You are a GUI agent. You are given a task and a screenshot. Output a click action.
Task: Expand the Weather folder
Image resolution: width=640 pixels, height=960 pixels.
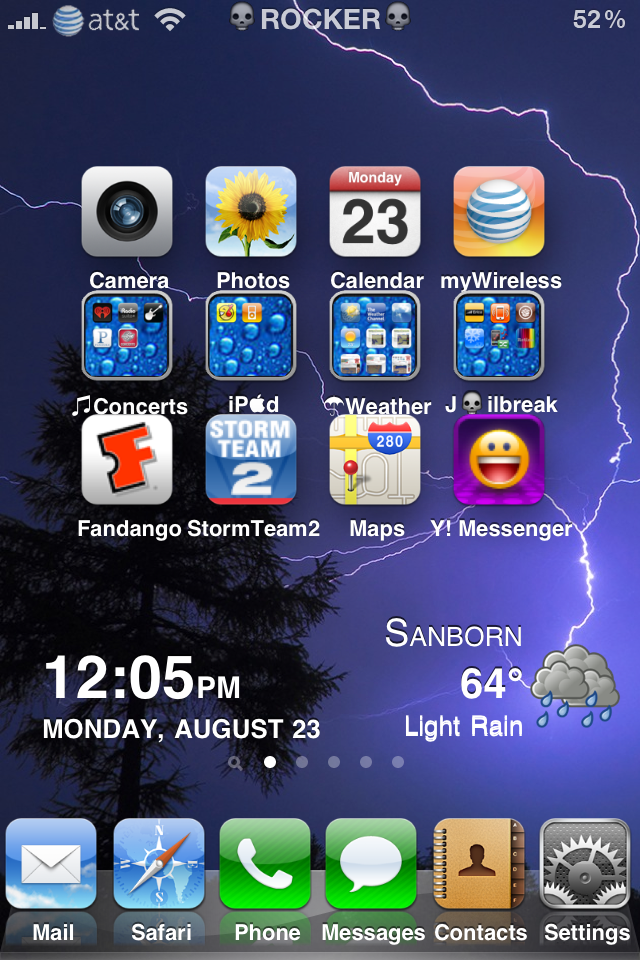pos(375,336)
